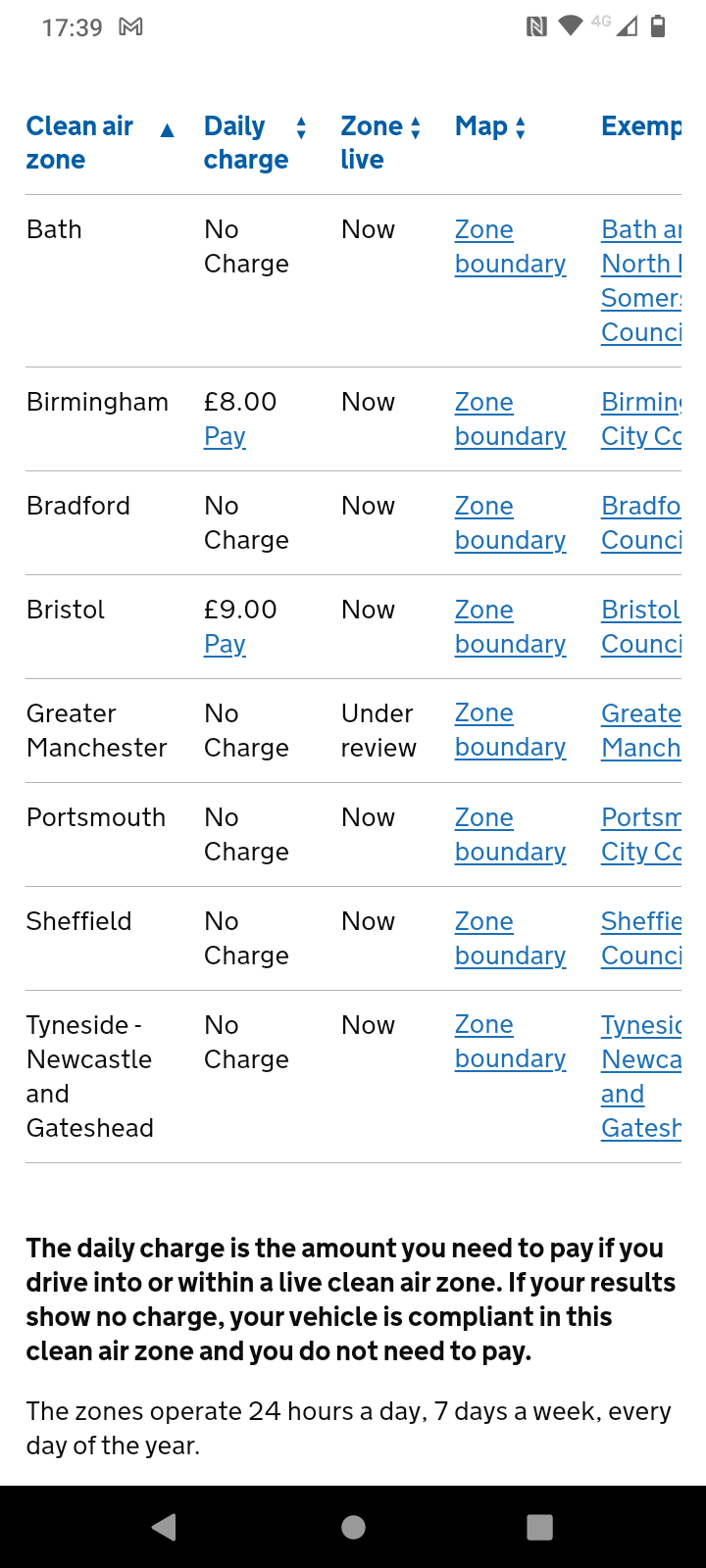
Task: Sort the table by Map column
Action: (x=490, y=126)
